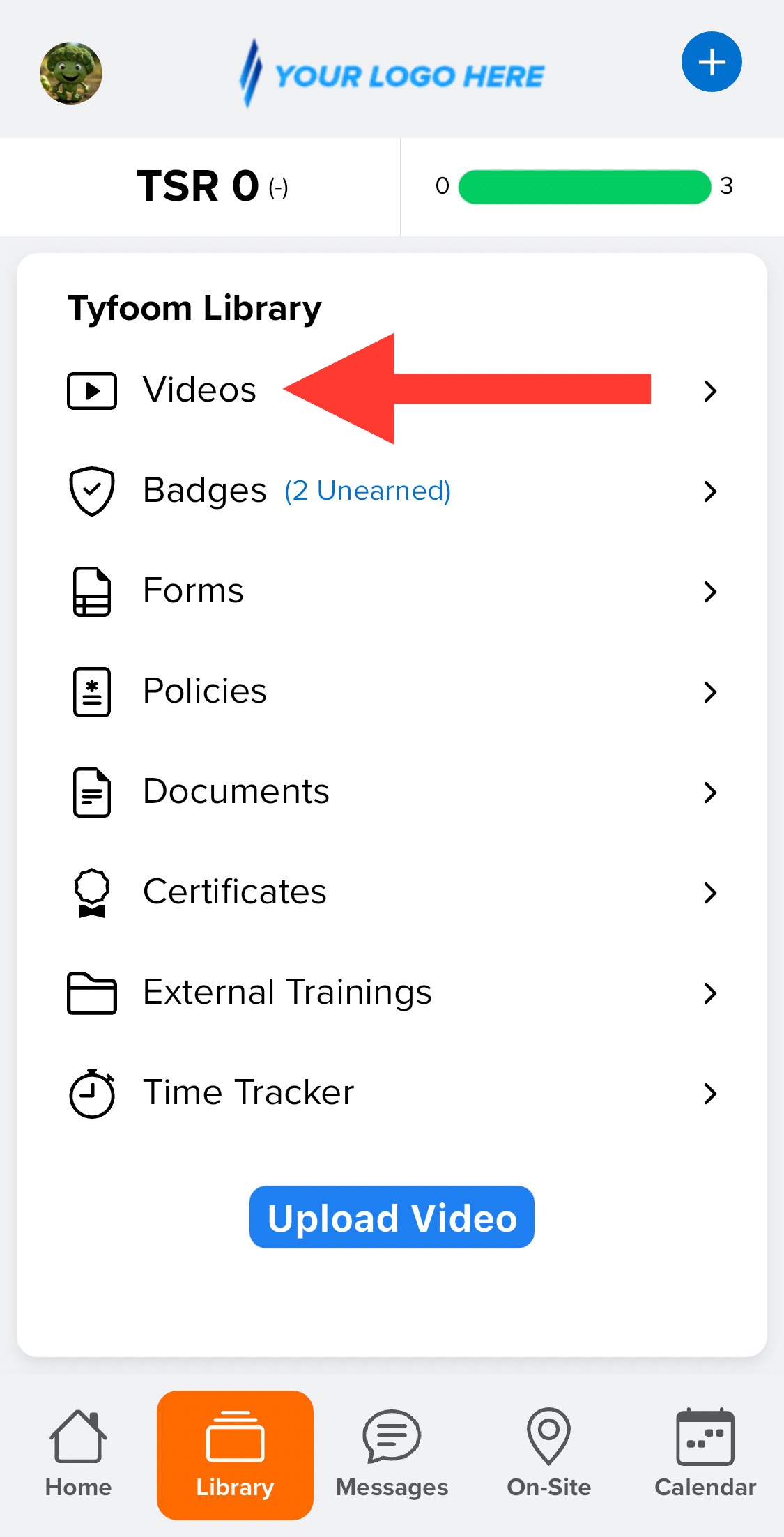Go to Policies

[392, 691]
